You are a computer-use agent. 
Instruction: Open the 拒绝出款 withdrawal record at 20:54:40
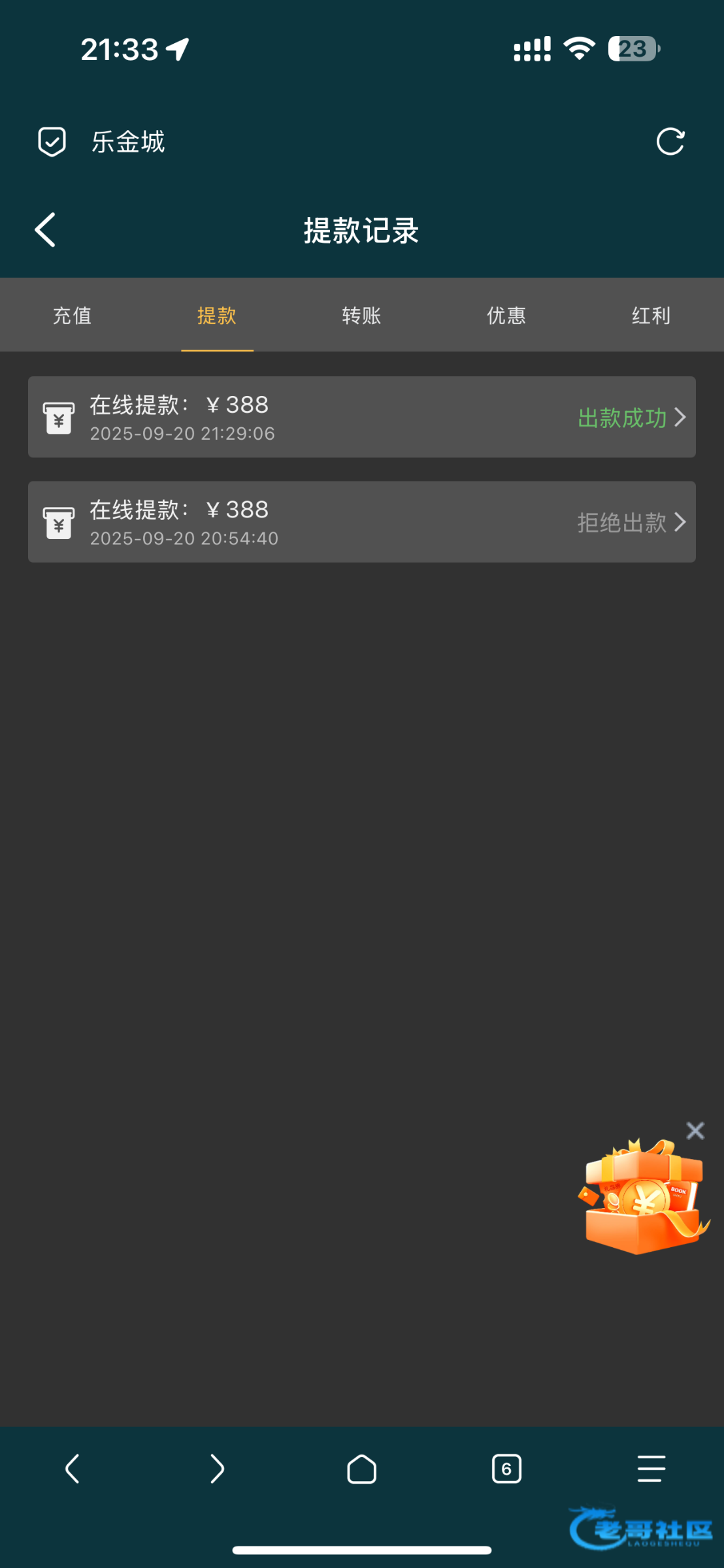(361, 522)
